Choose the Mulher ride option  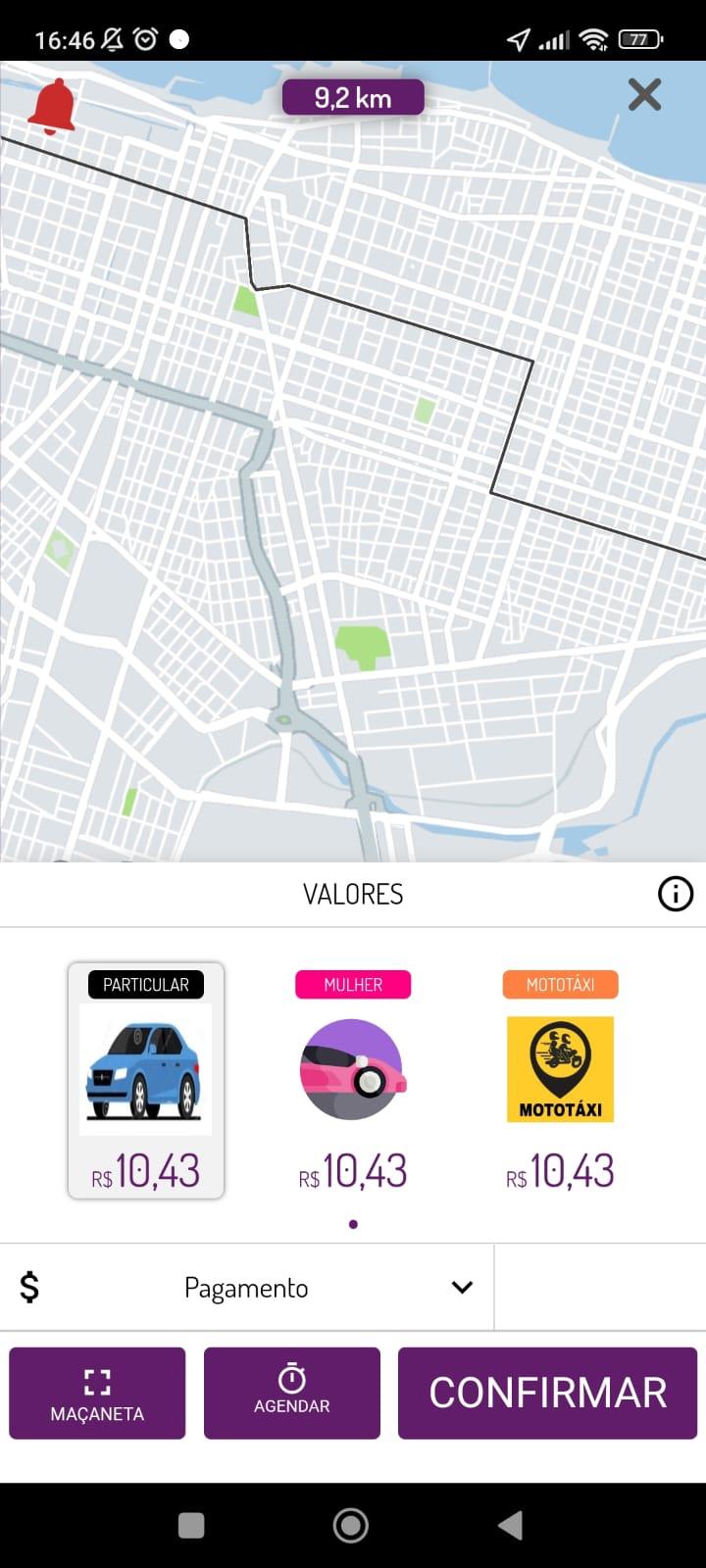coord(353,1080)
